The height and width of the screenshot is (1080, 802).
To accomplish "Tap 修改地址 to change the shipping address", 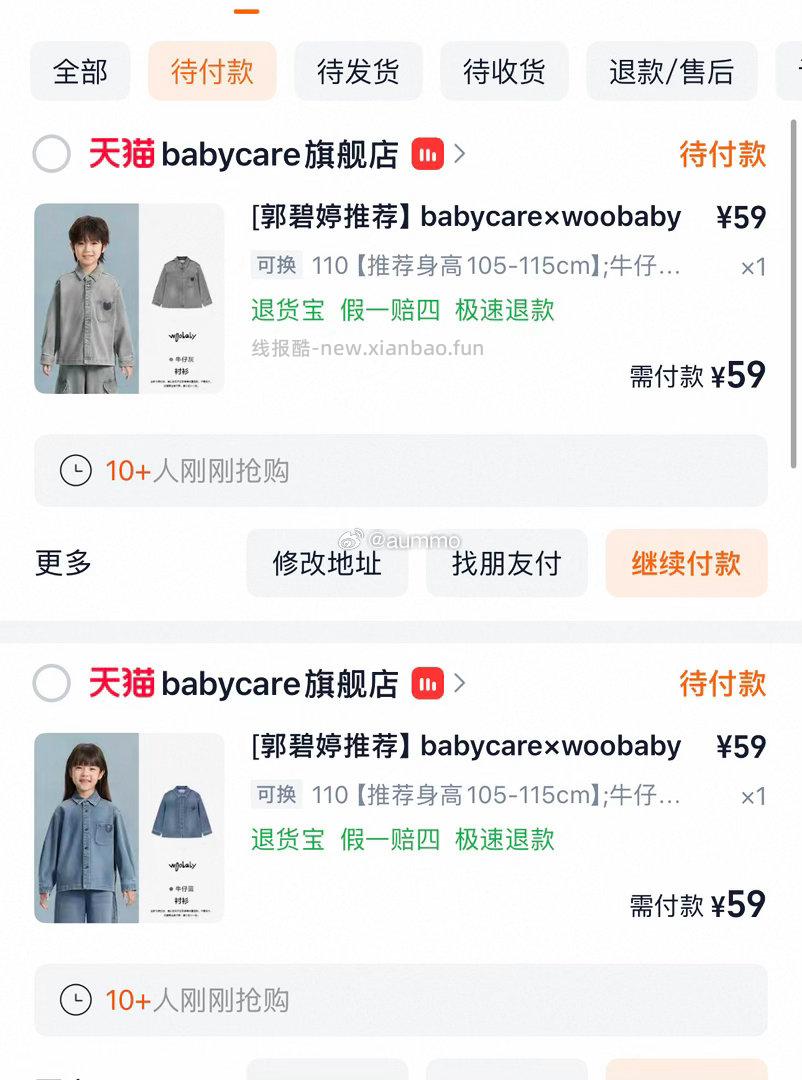I will (327, 563).
